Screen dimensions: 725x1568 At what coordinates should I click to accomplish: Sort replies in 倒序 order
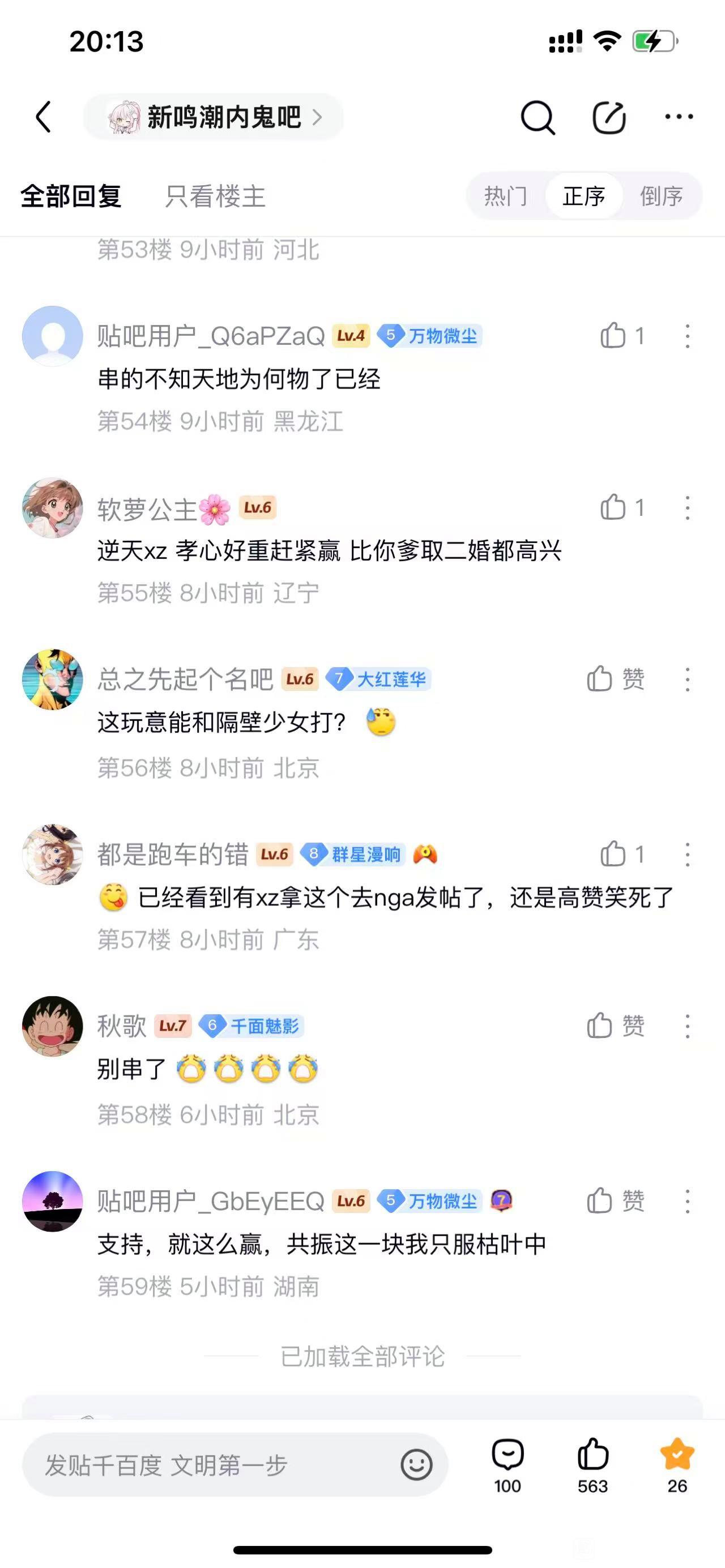(661, 196)
